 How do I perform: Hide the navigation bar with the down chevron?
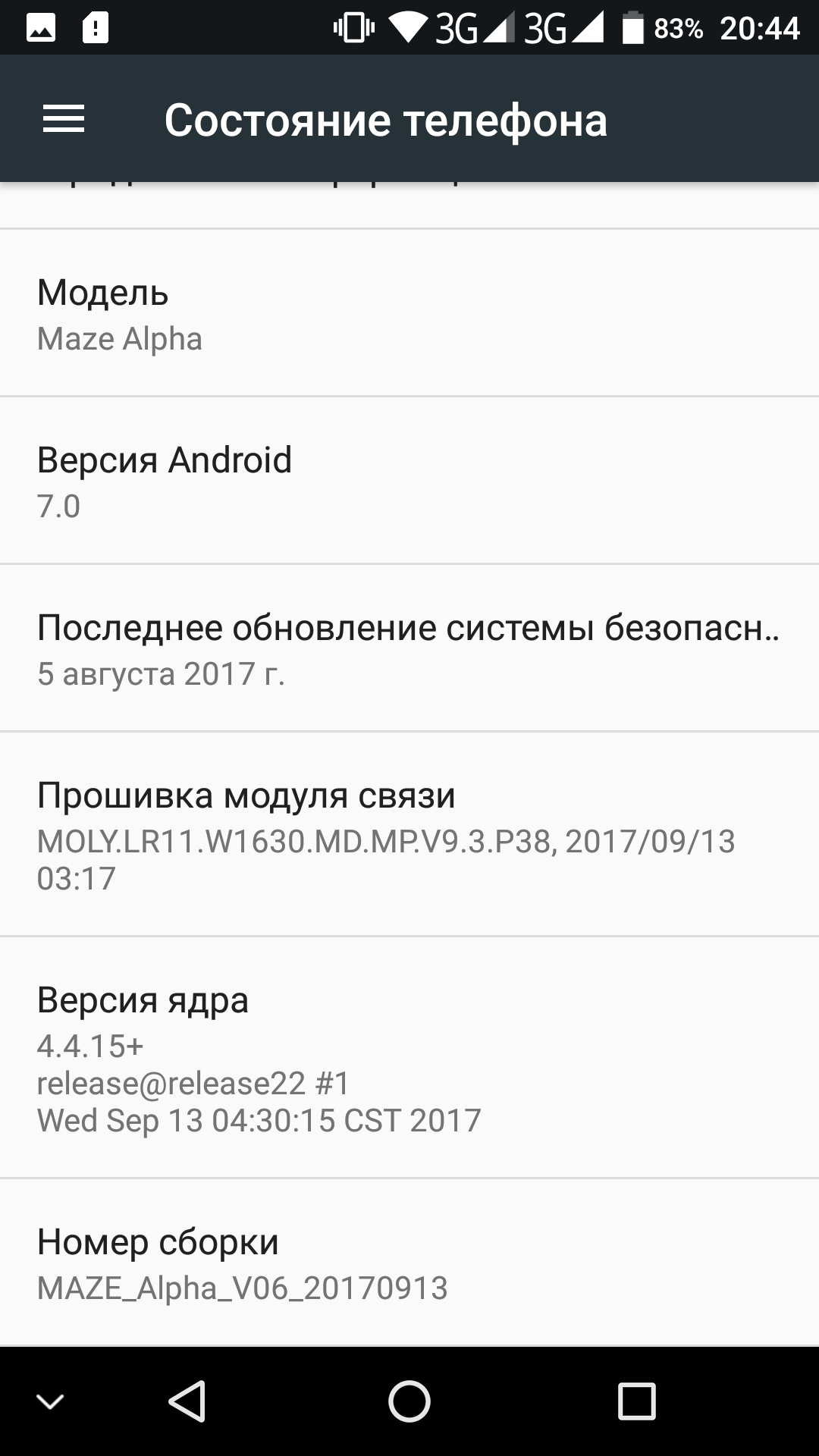(50, 1401)
